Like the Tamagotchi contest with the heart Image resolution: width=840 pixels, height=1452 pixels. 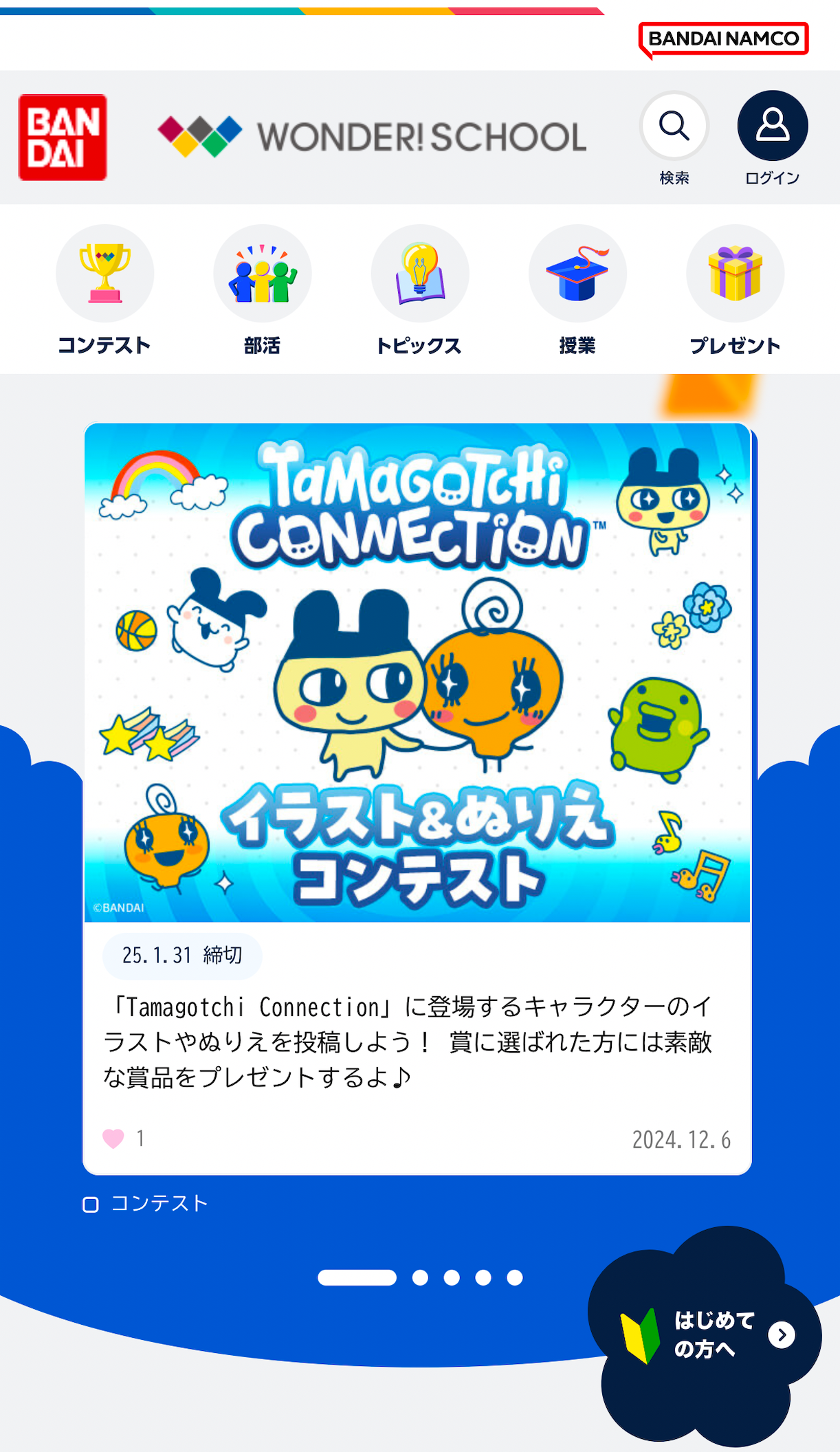tap(113, 1138)
